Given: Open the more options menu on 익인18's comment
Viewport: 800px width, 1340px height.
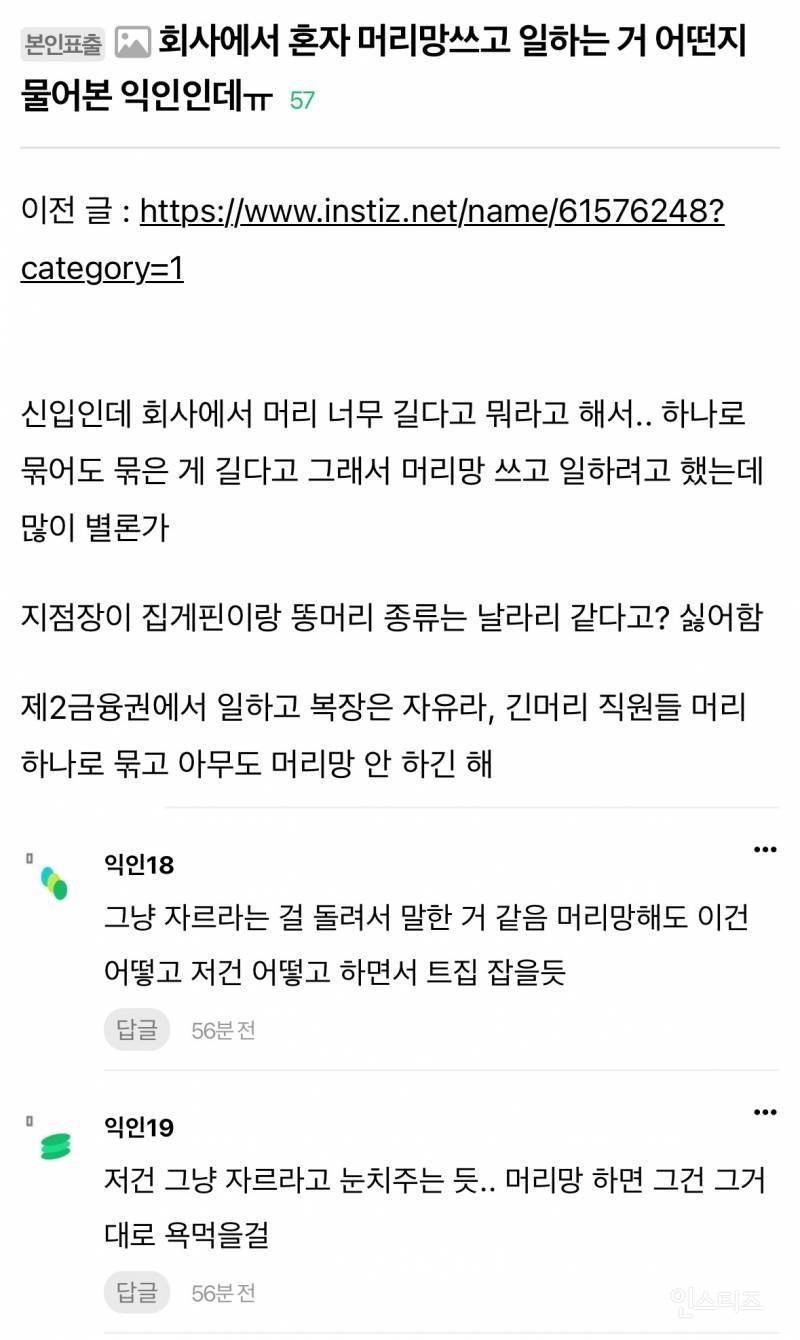Looking at the screenshot, I should 765,848.
